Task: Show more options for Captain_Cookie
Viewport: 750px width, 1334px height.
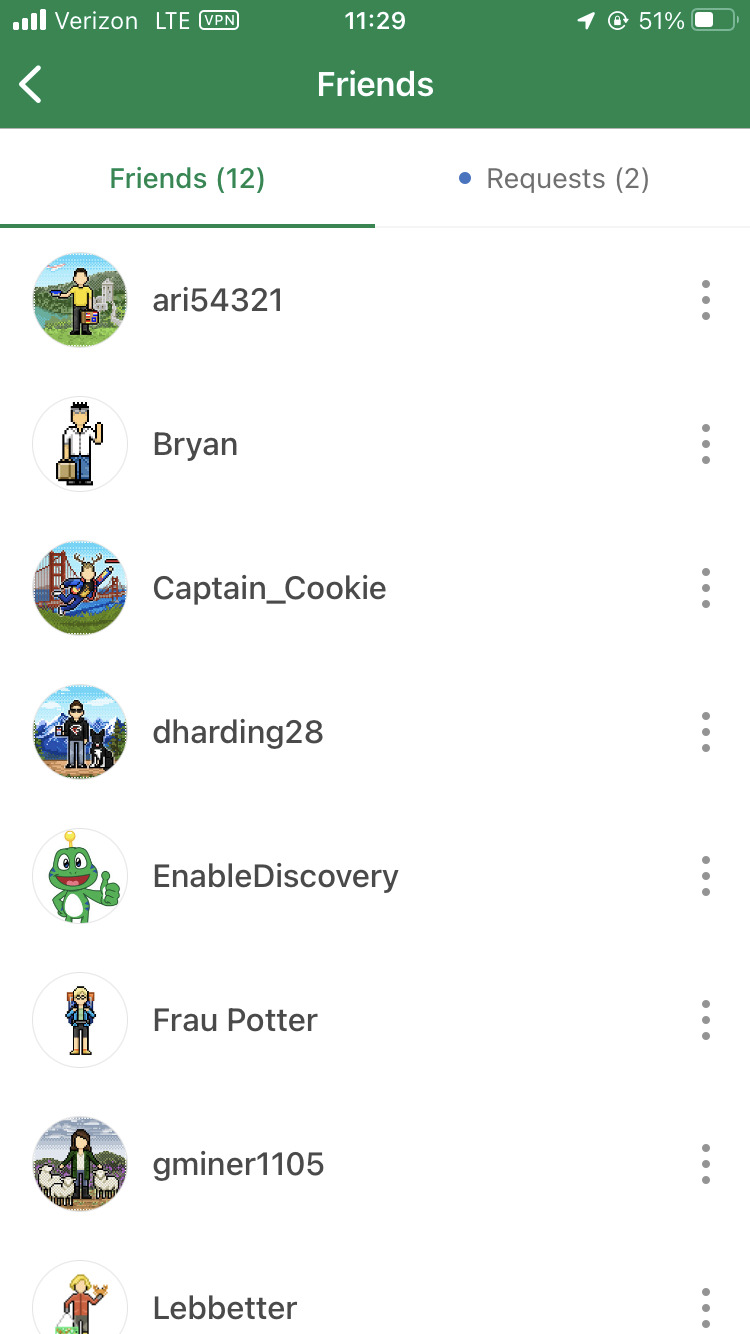Action: (706, 588)
